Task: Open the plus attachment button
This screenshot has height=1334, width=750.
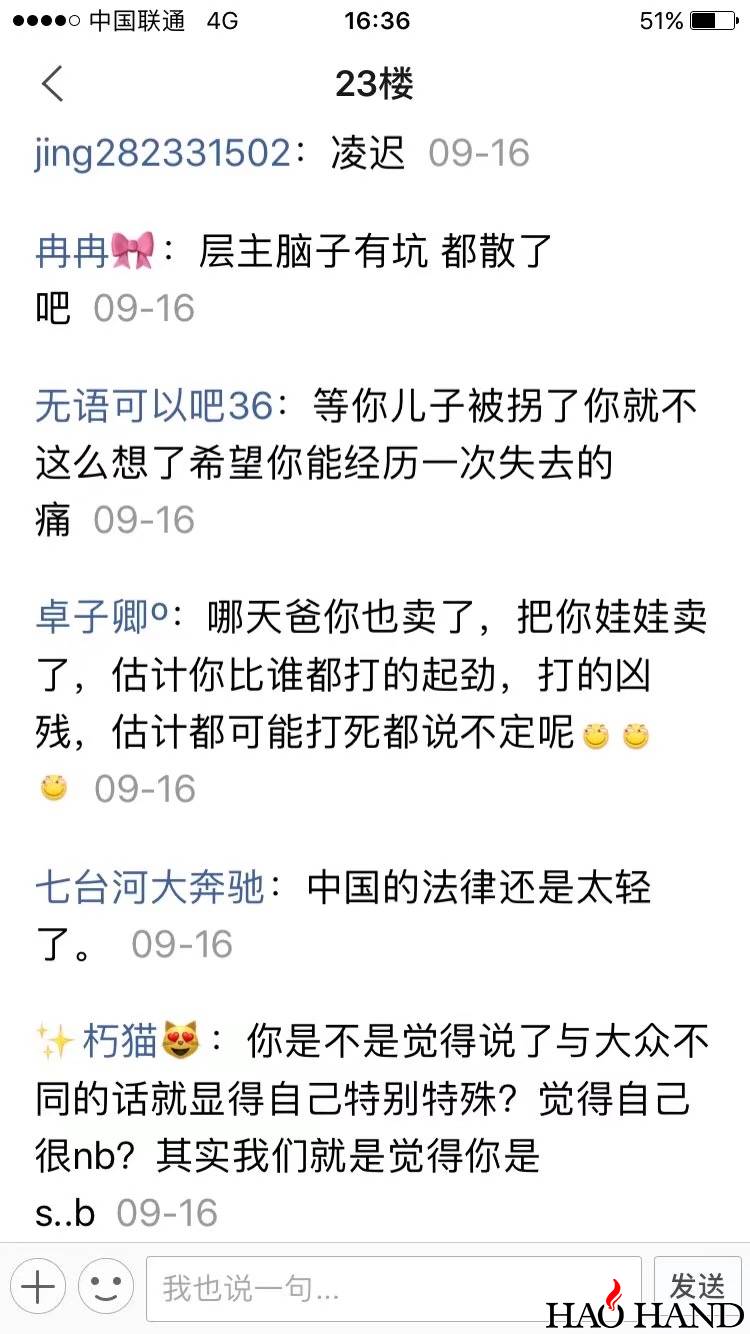Action: (38, 1287)
